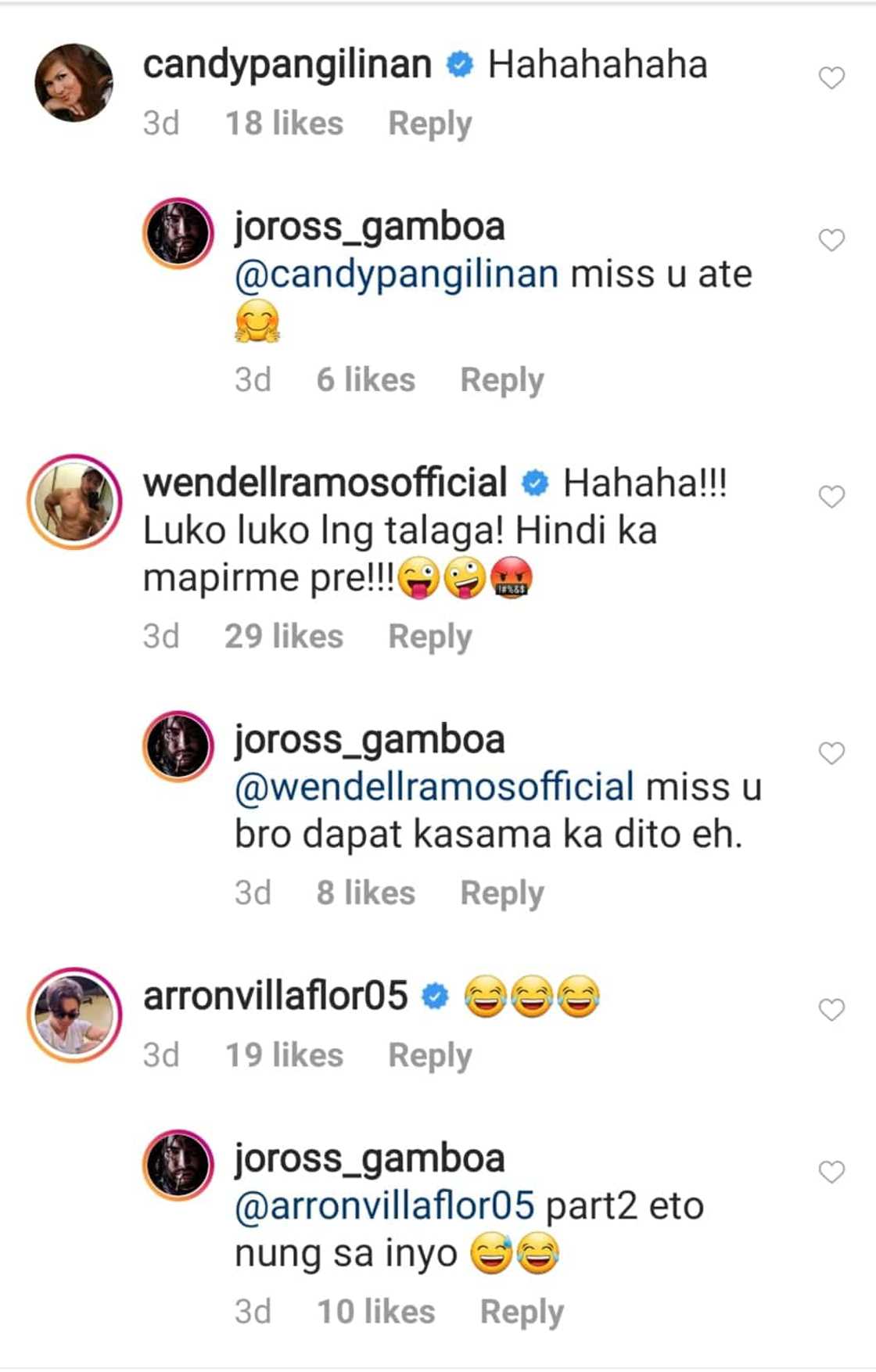The image size is (876, 1372).
Task: Open arronvillaflor05's profile avatar
Action: [74, 1015]
